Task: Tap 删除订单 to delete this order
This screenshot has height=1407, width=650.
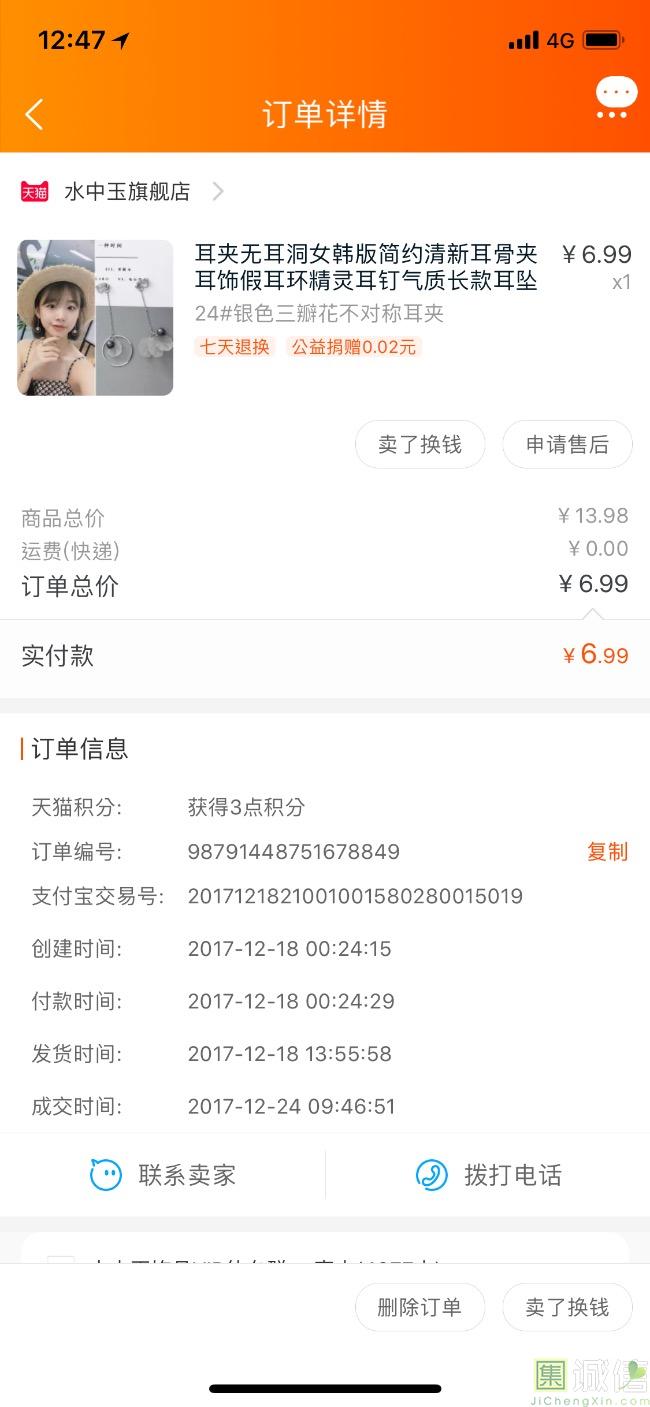Action: pos(420,1307)
